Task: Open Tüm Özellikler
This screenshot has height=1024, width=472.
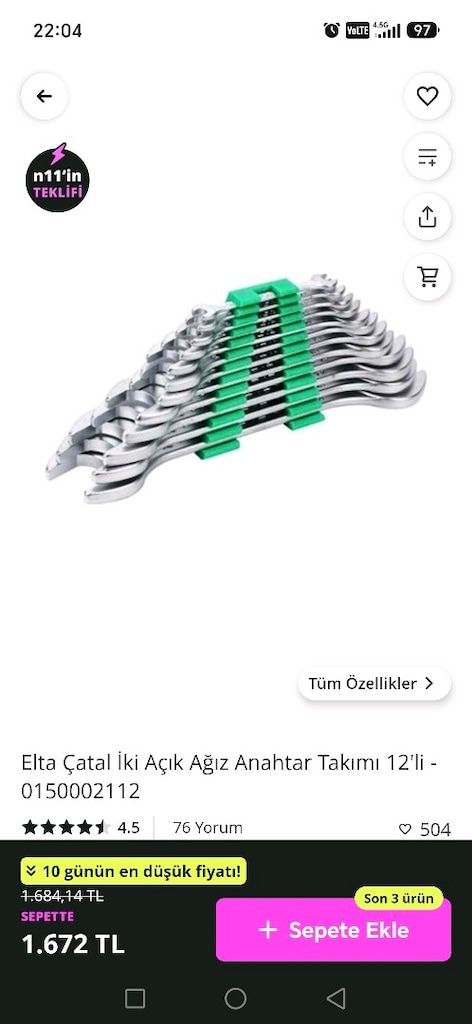Action: 375,684
